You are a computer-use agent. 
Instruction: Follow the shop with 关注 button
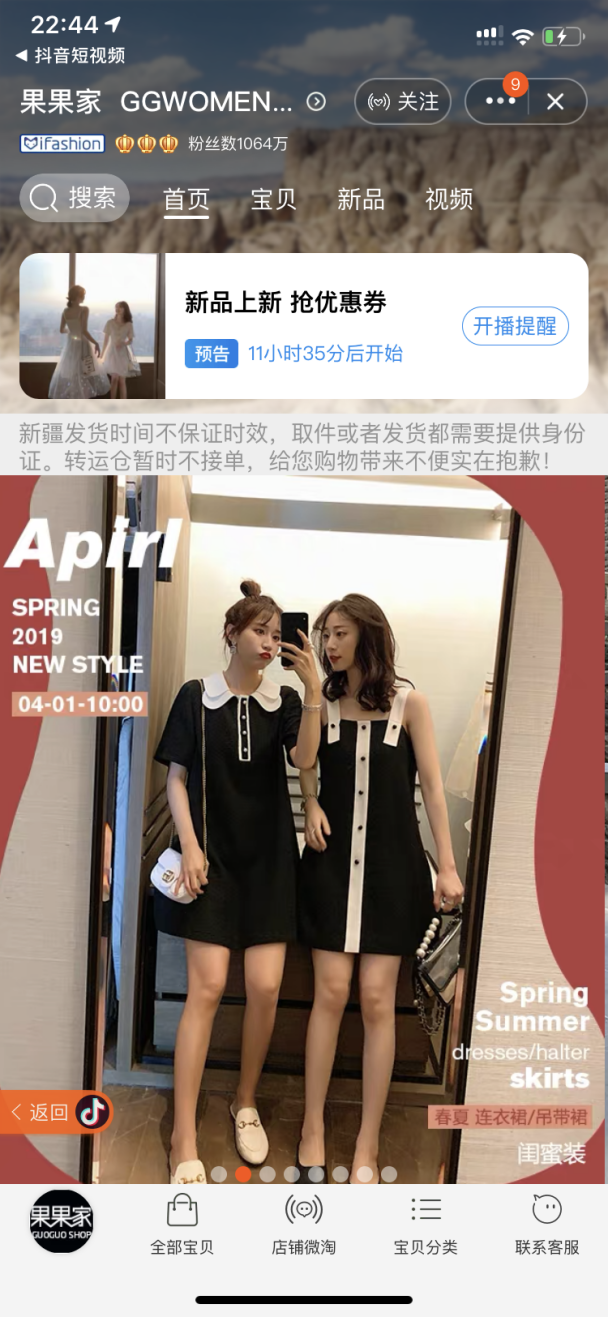click(x=403, y=102)
